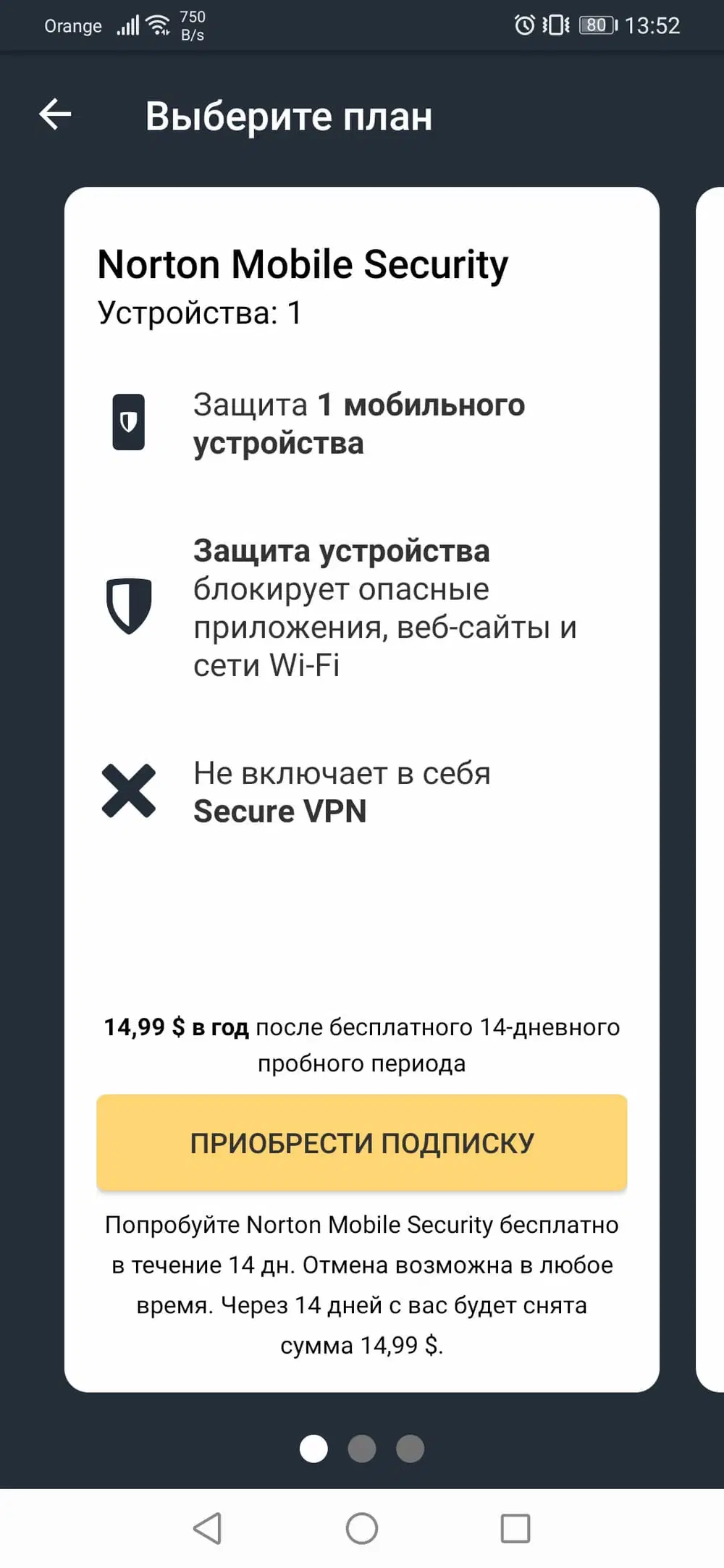Image resolution: width=724 pixels, height=1568 pixels.
Task: Open the recent apps overview
Action: tap(515, 1528)
